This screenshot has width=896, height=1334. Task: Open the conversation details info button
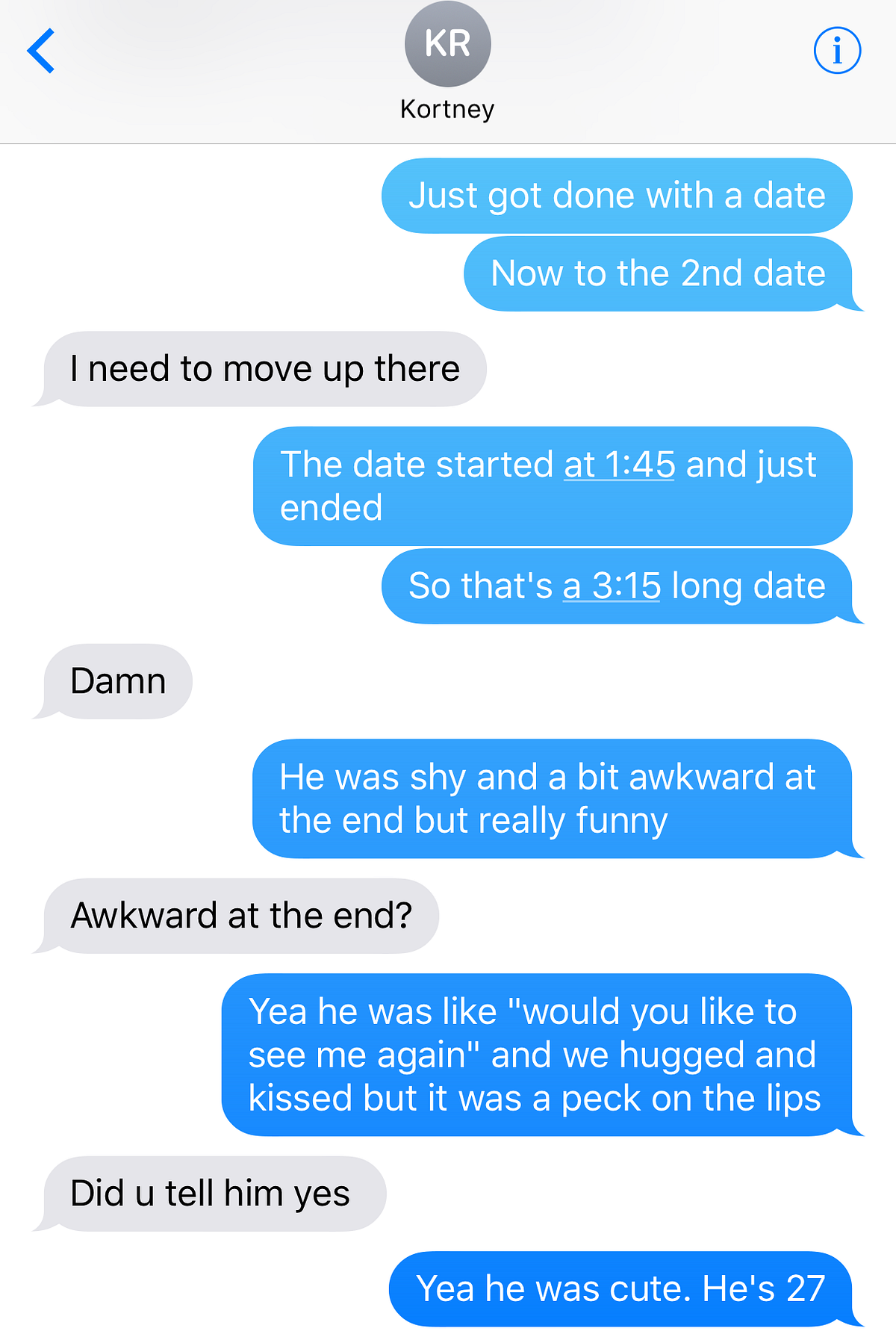click(837, 51)
